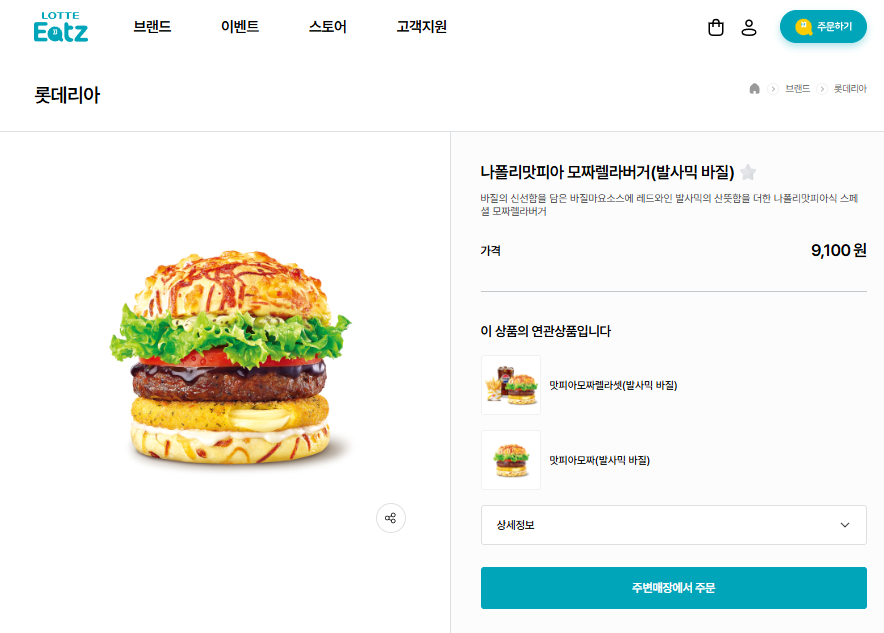Go to the 스토어 menu
Screen dimensions: 884x633
pyautogui.click(x=328, y=27)
